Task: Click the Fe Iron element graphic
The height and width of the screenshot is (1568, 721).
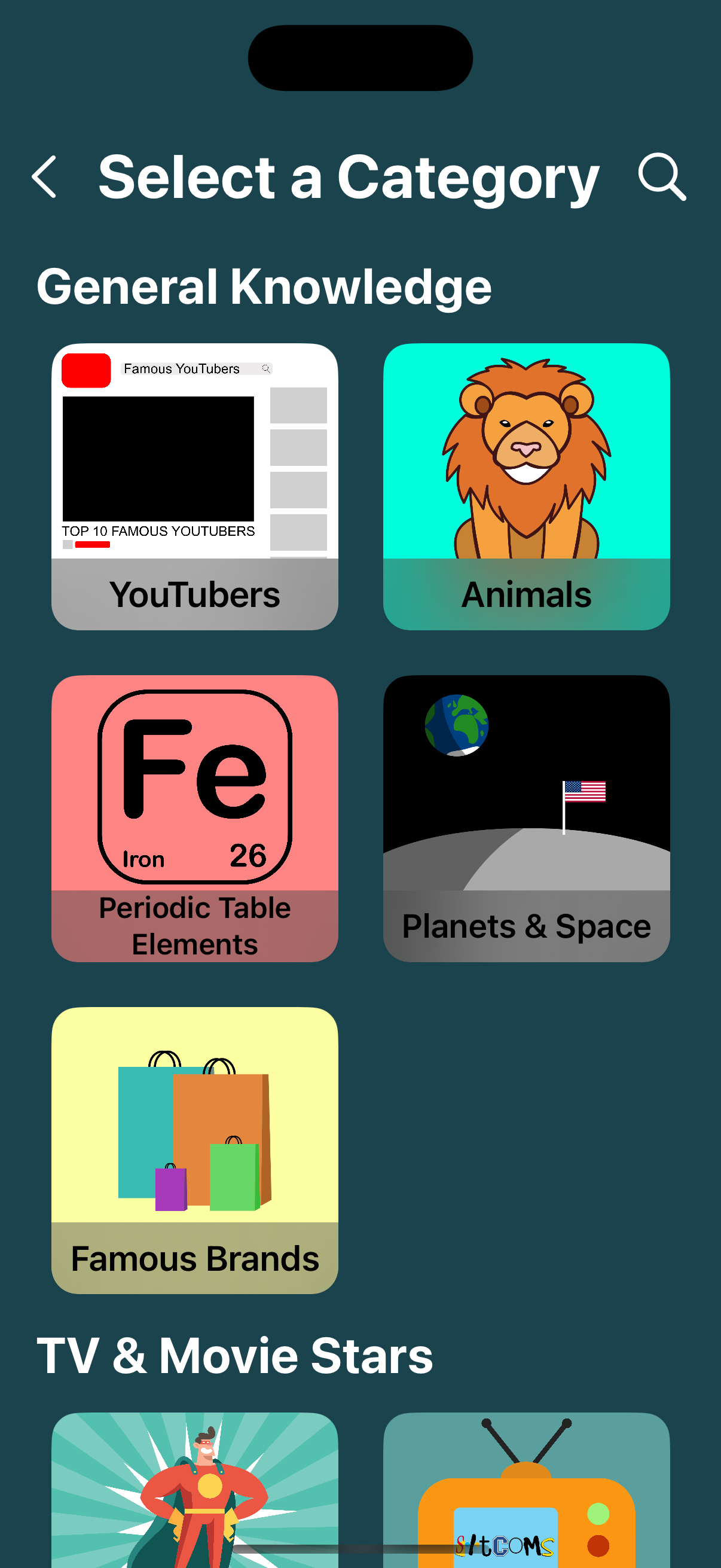Action: [196, 785]
